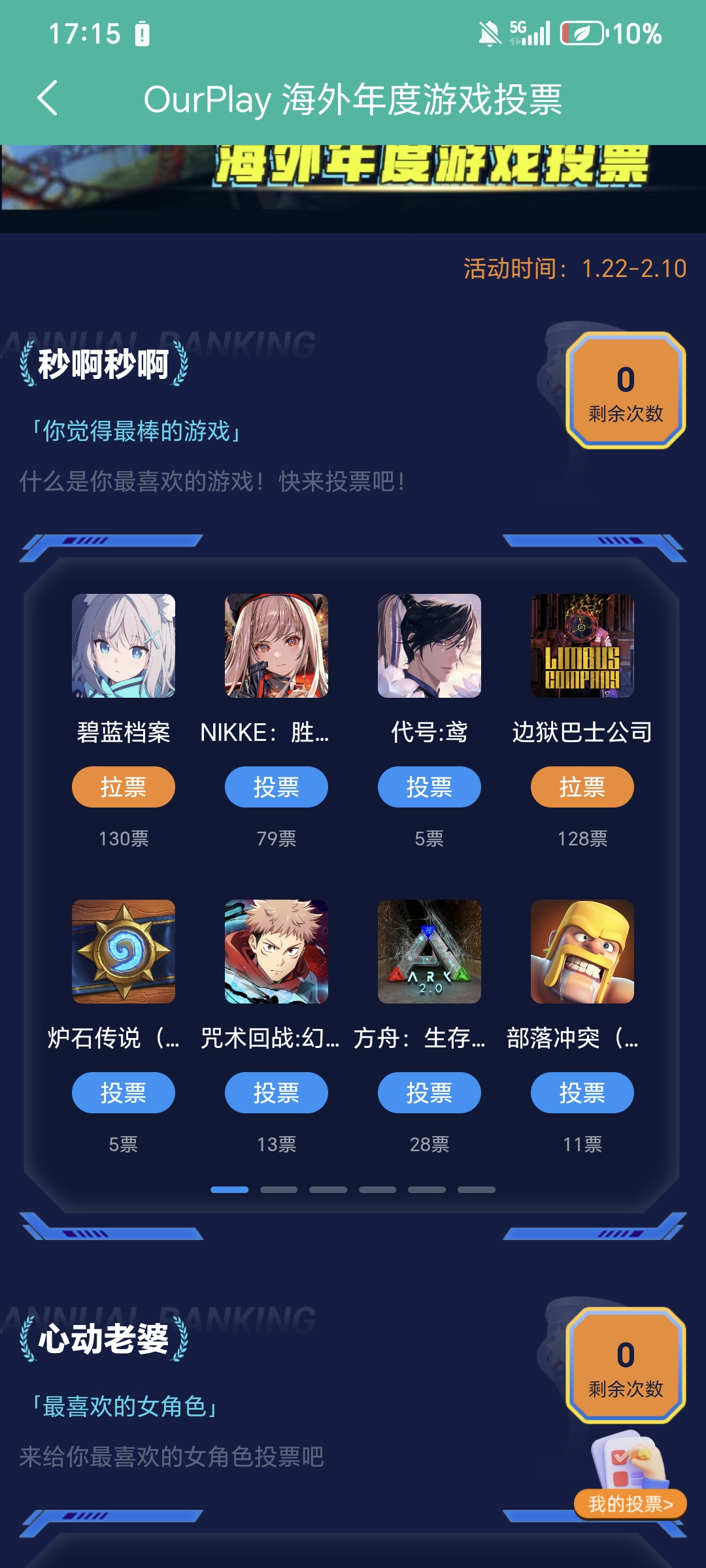This screenshot has height=1568, width=706.
Task: Open the 碧蓝档案 game icon
Action: [x=123, y=645]
